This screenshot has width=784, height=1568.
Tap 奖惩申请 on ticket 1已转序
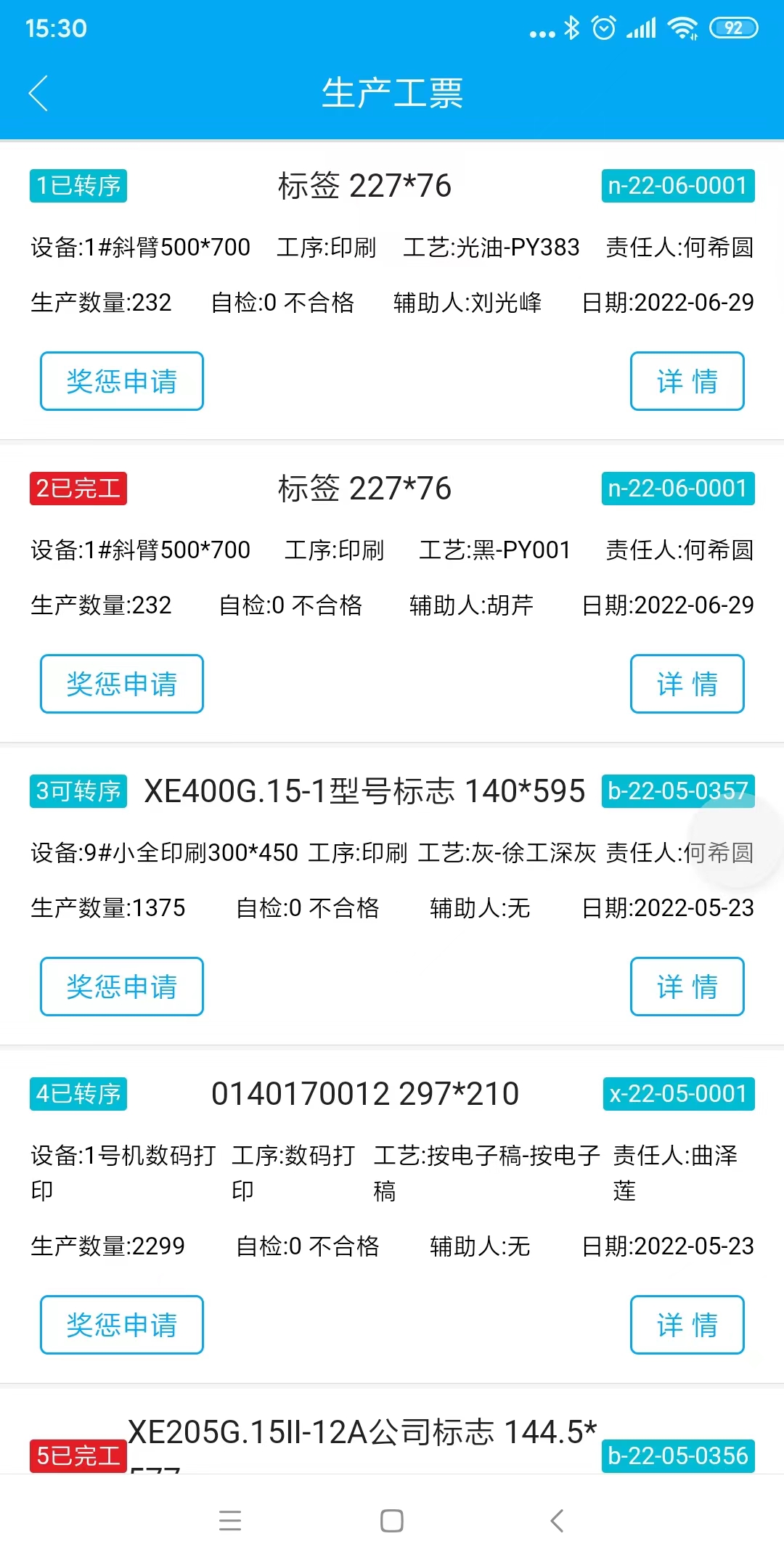pyautogui.click(x=122, y=381)
